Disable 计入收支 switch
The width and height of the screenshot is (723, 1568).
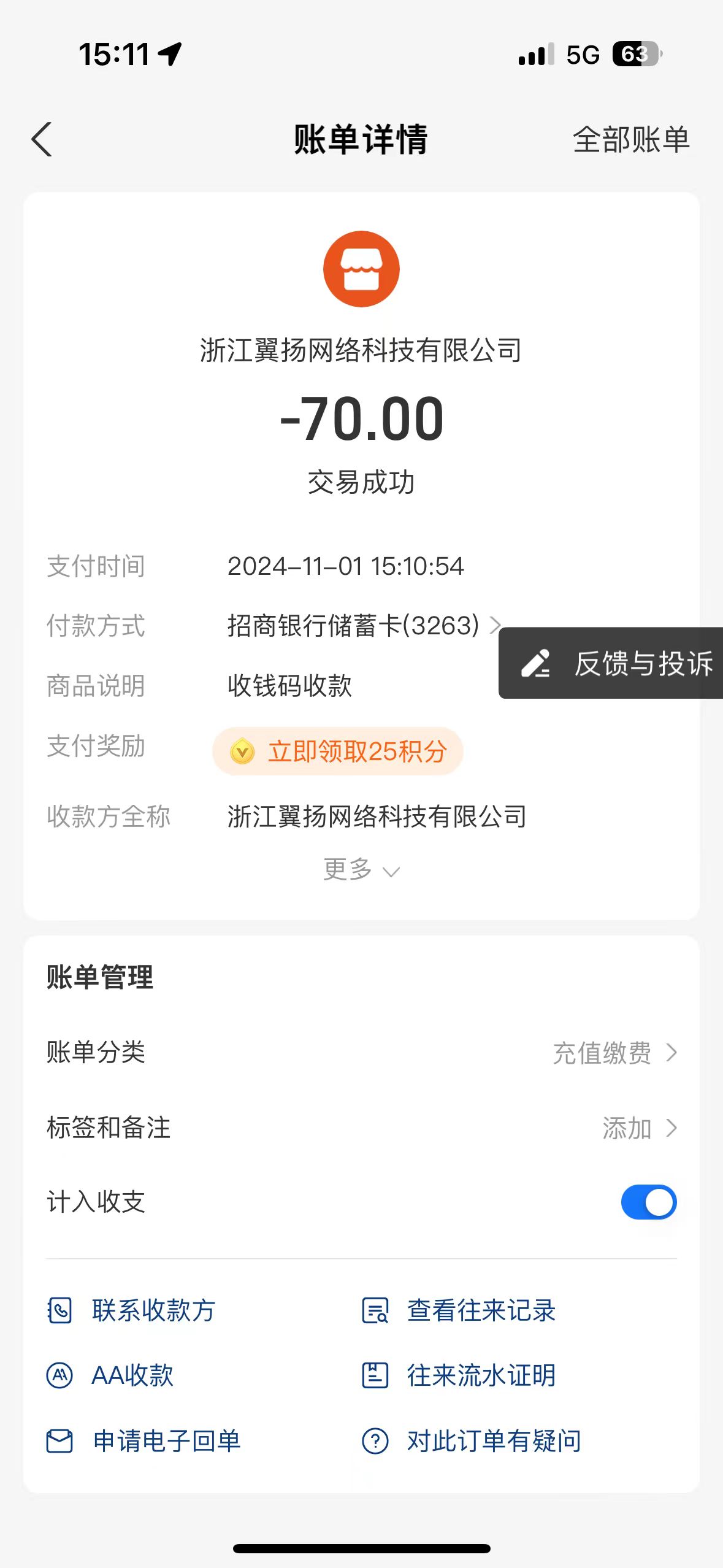coord(648,1202)
